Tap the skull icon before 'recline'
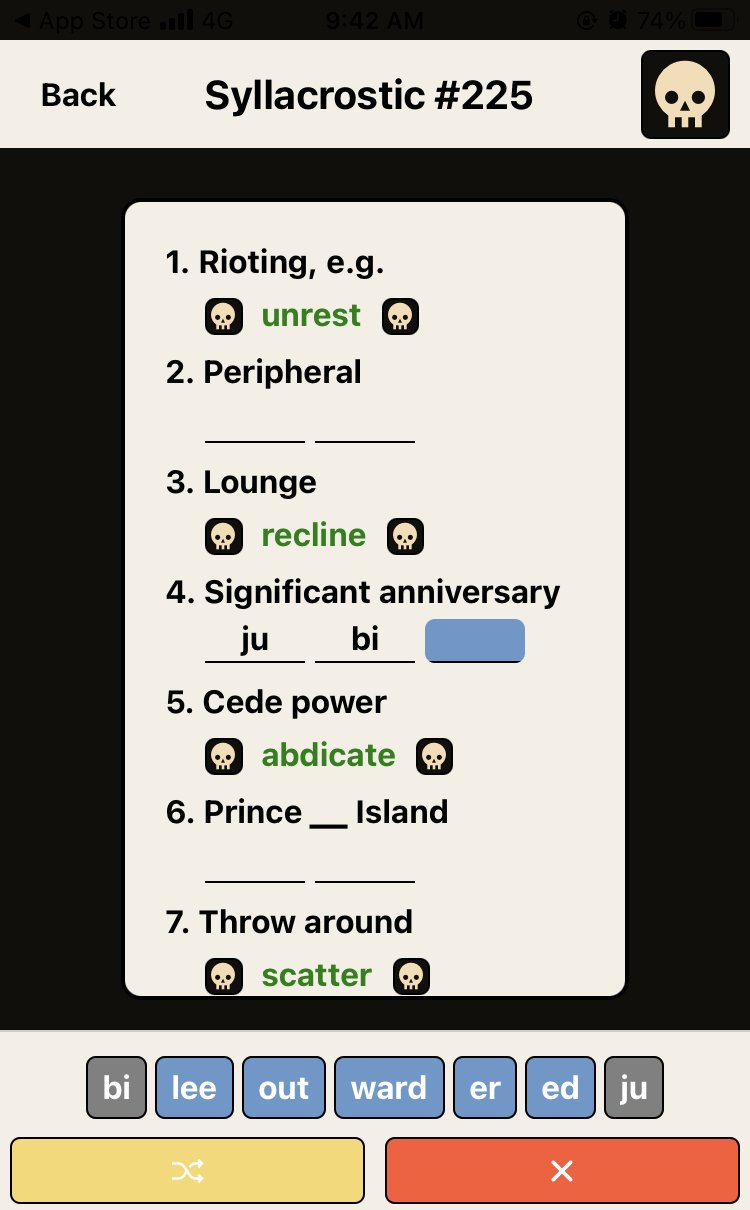The image size is (750, 1210). coord(224,535)
